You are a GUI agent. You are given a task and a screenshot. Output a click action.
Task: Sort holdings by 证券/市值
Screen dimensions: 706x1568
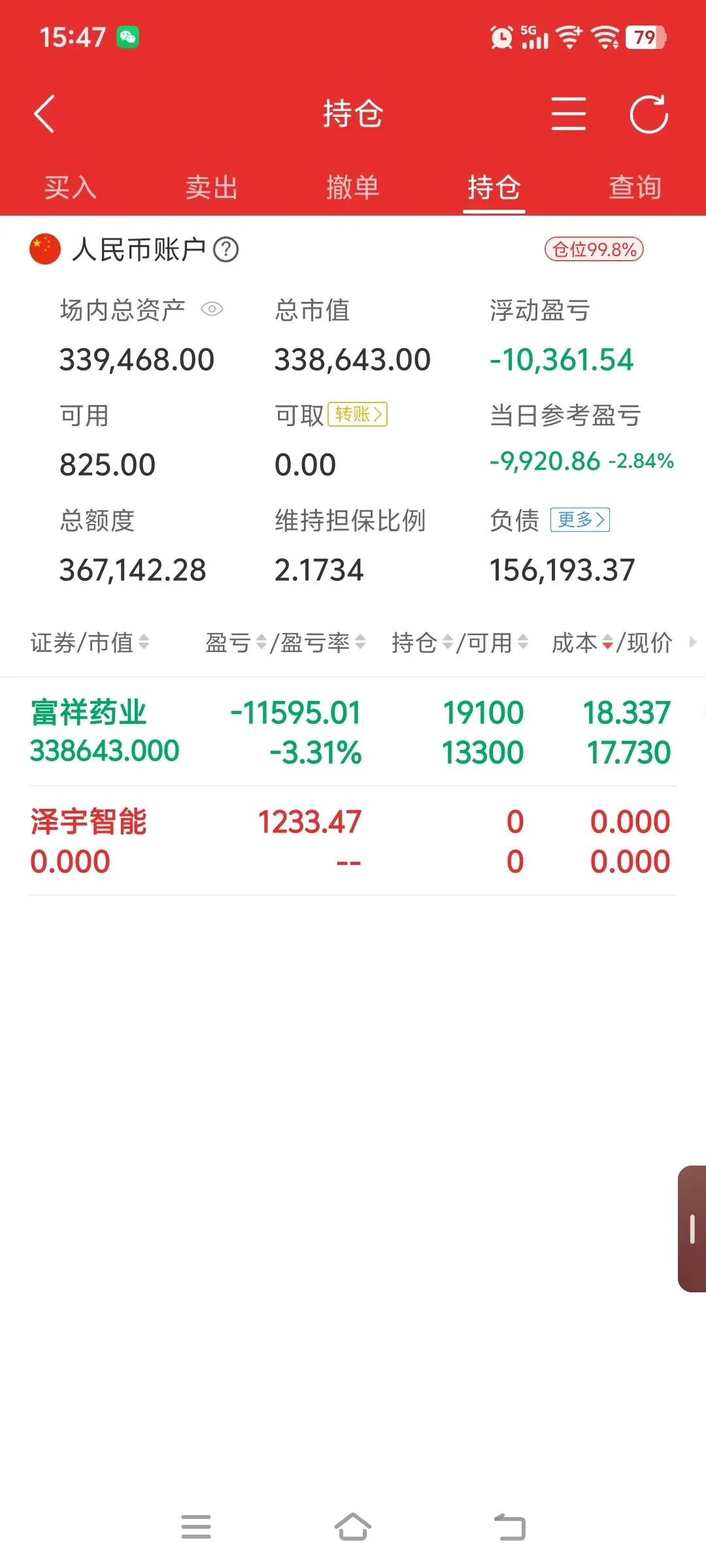(90, 643)
